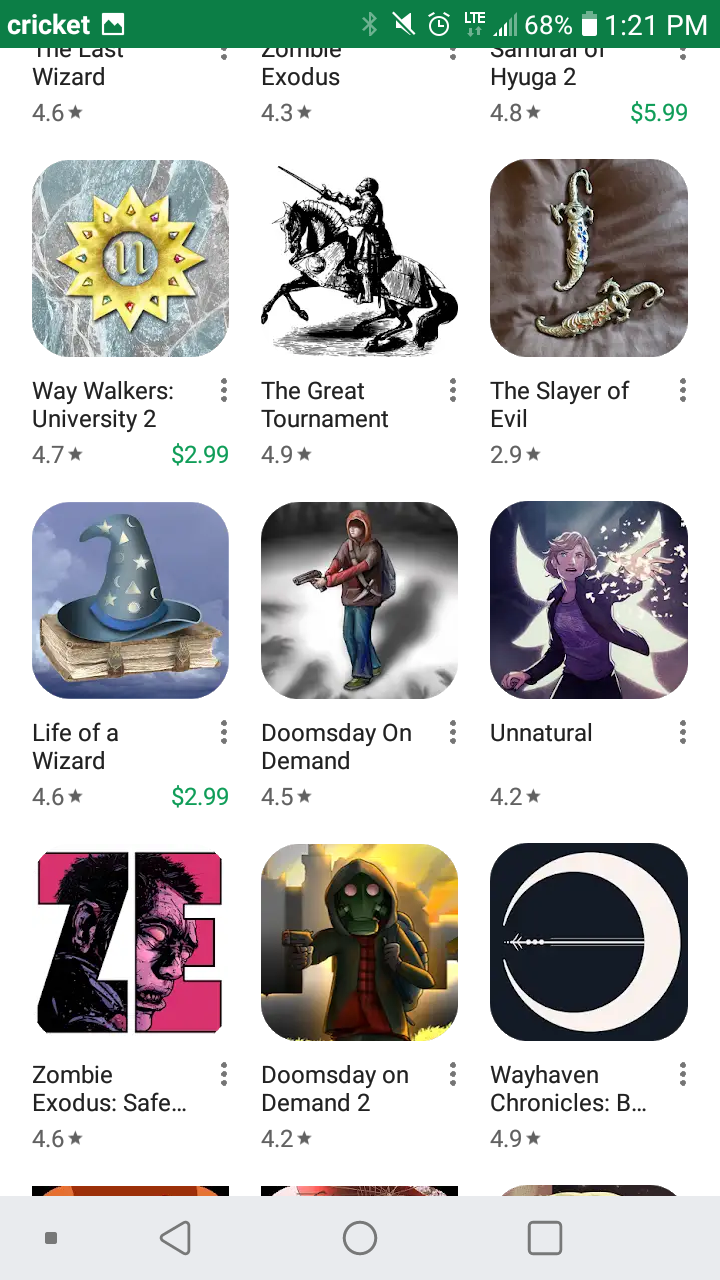Open Zombie Exodus: Safe Haven game
The image size is (720, 1280).
[130, 942]
